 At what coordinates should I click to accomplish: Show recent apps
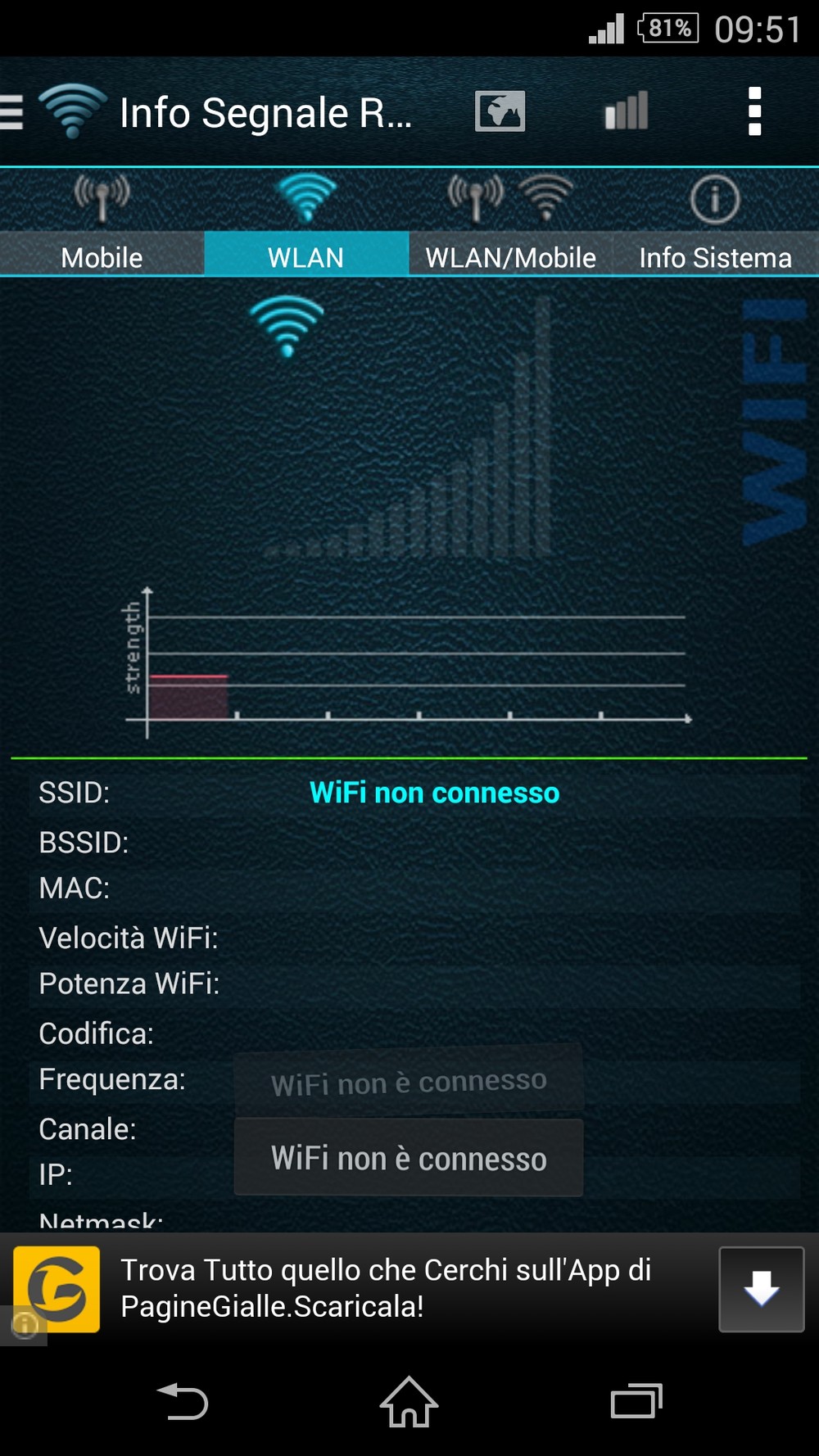point(636,1401)
